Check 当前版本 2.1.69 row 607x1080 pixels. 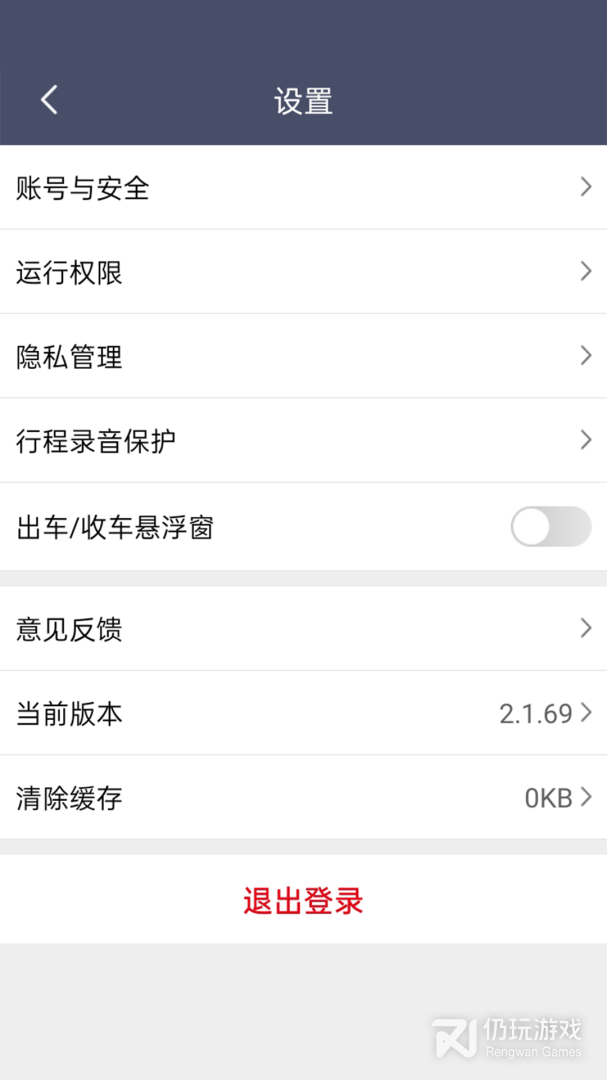[303, 713]
